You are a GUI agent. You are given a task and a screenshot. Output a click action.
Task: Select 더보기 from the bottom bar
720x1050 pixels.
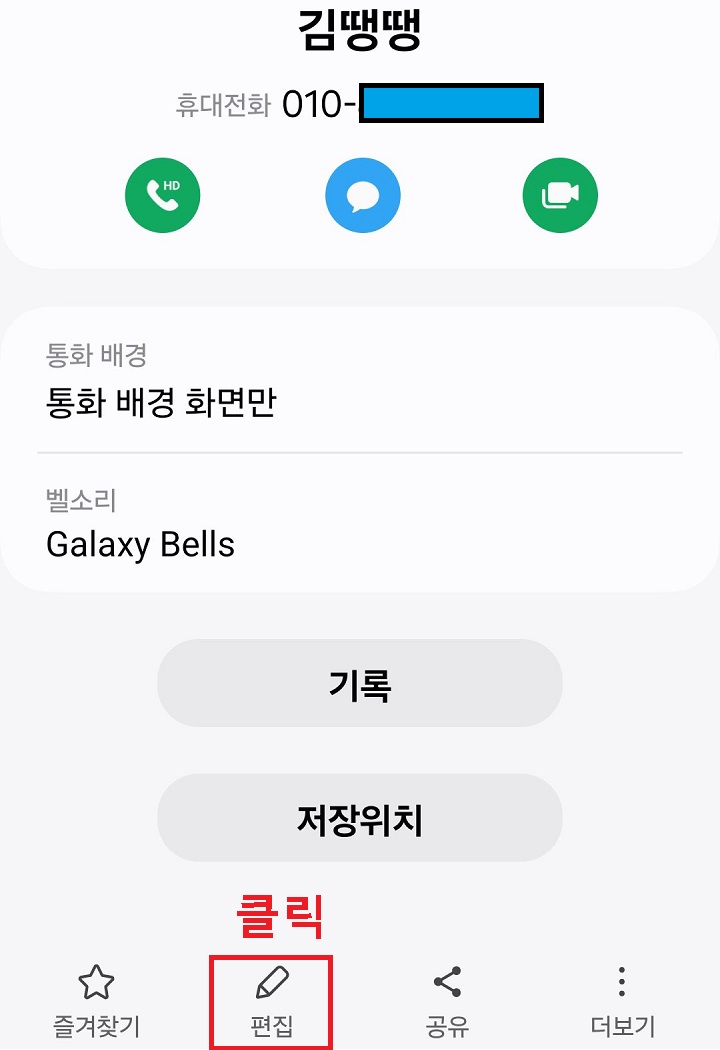622,1000
